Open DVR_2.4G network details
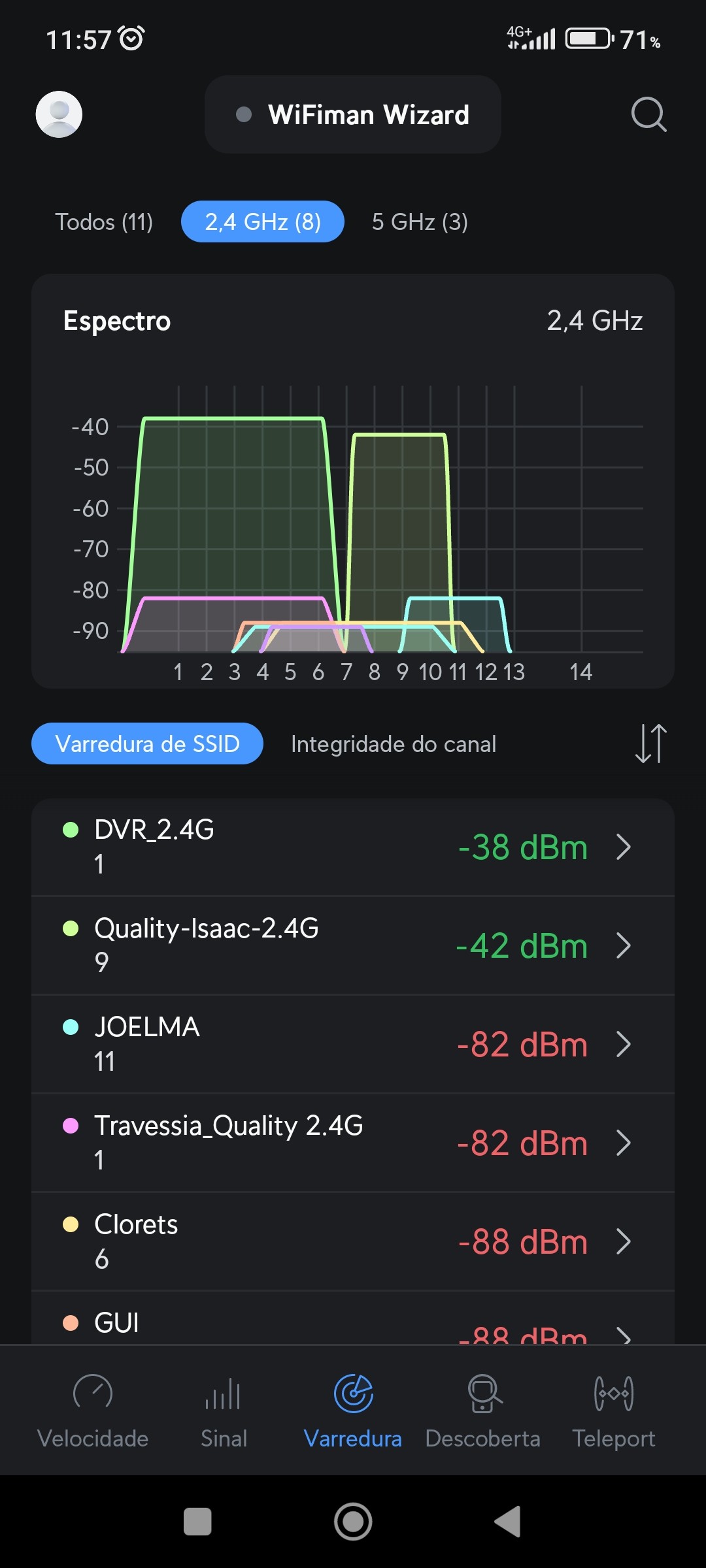The image size is (706, 1568). [353, 847]
